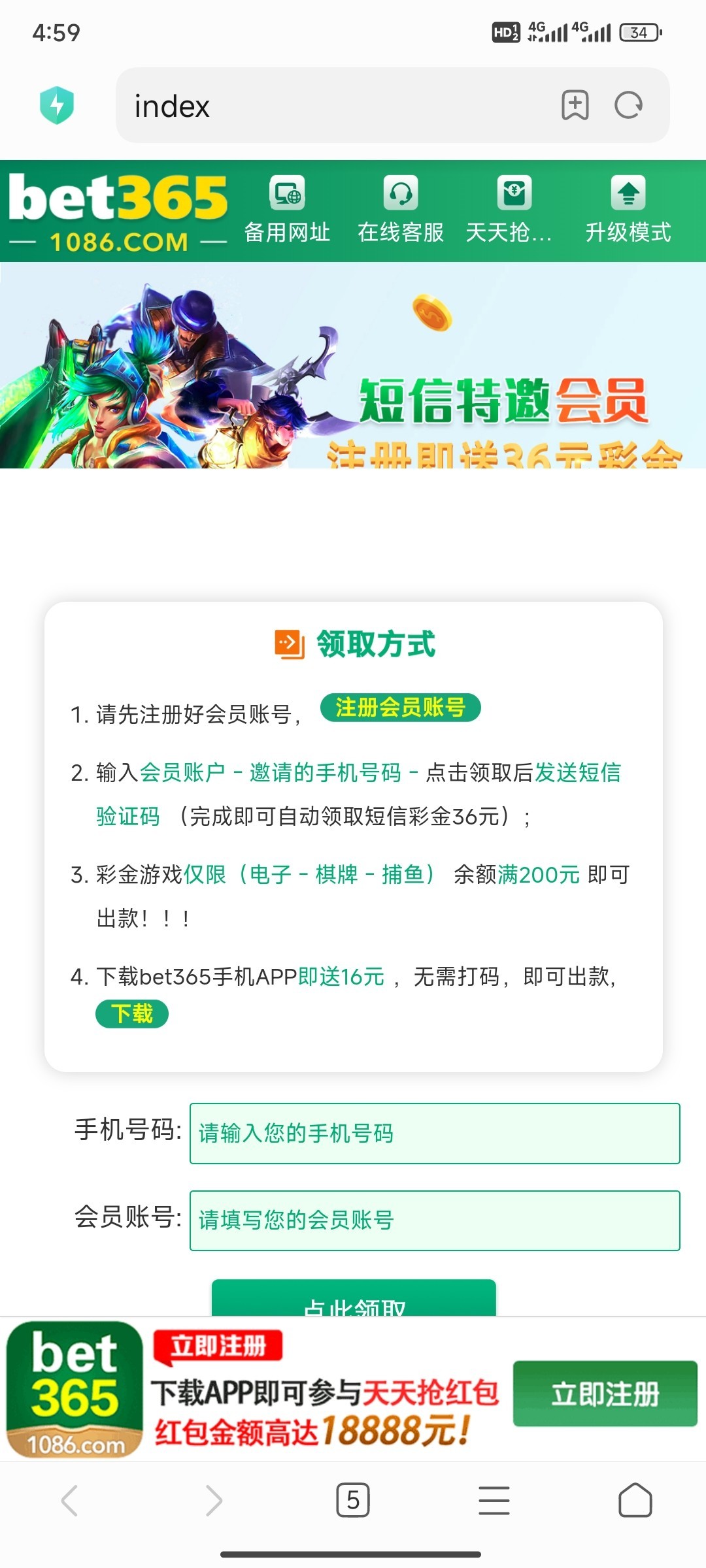Screen dimensions: 706x1568
Task: Select 升级模式 upgrade mode
Action: pos(628,210)
